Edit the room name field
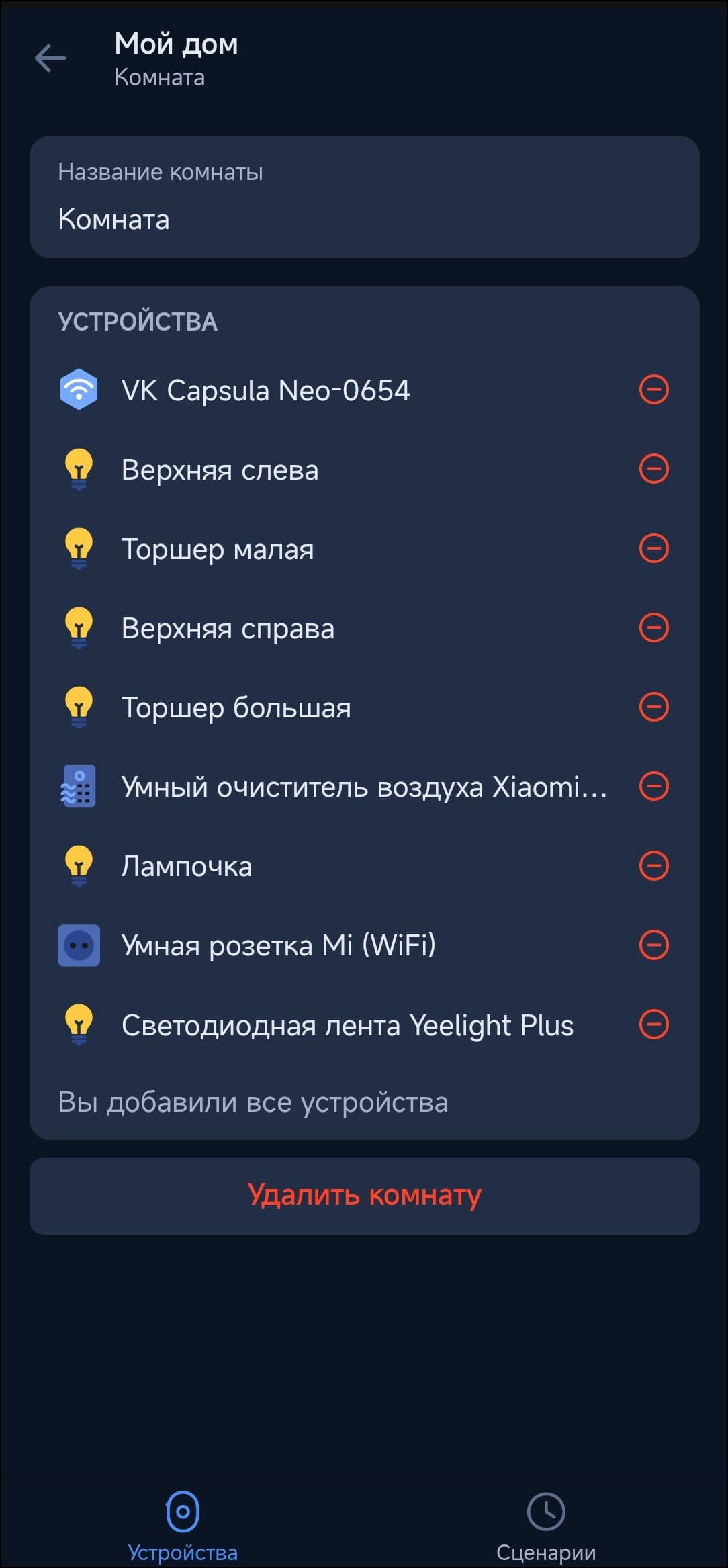This screenshot has height=1568, width=728. [x=364, y=218]
